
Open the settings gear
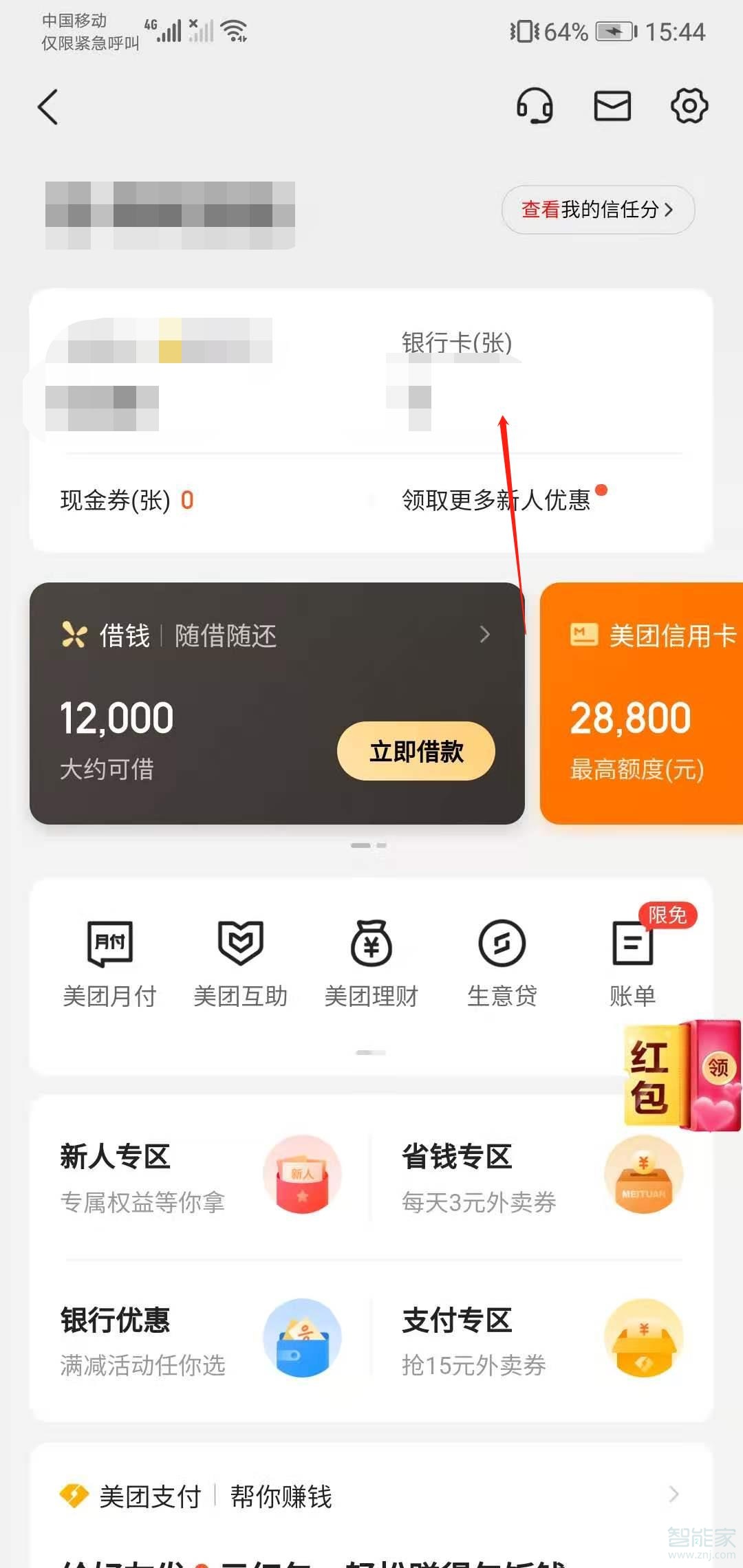click(689, 106)
